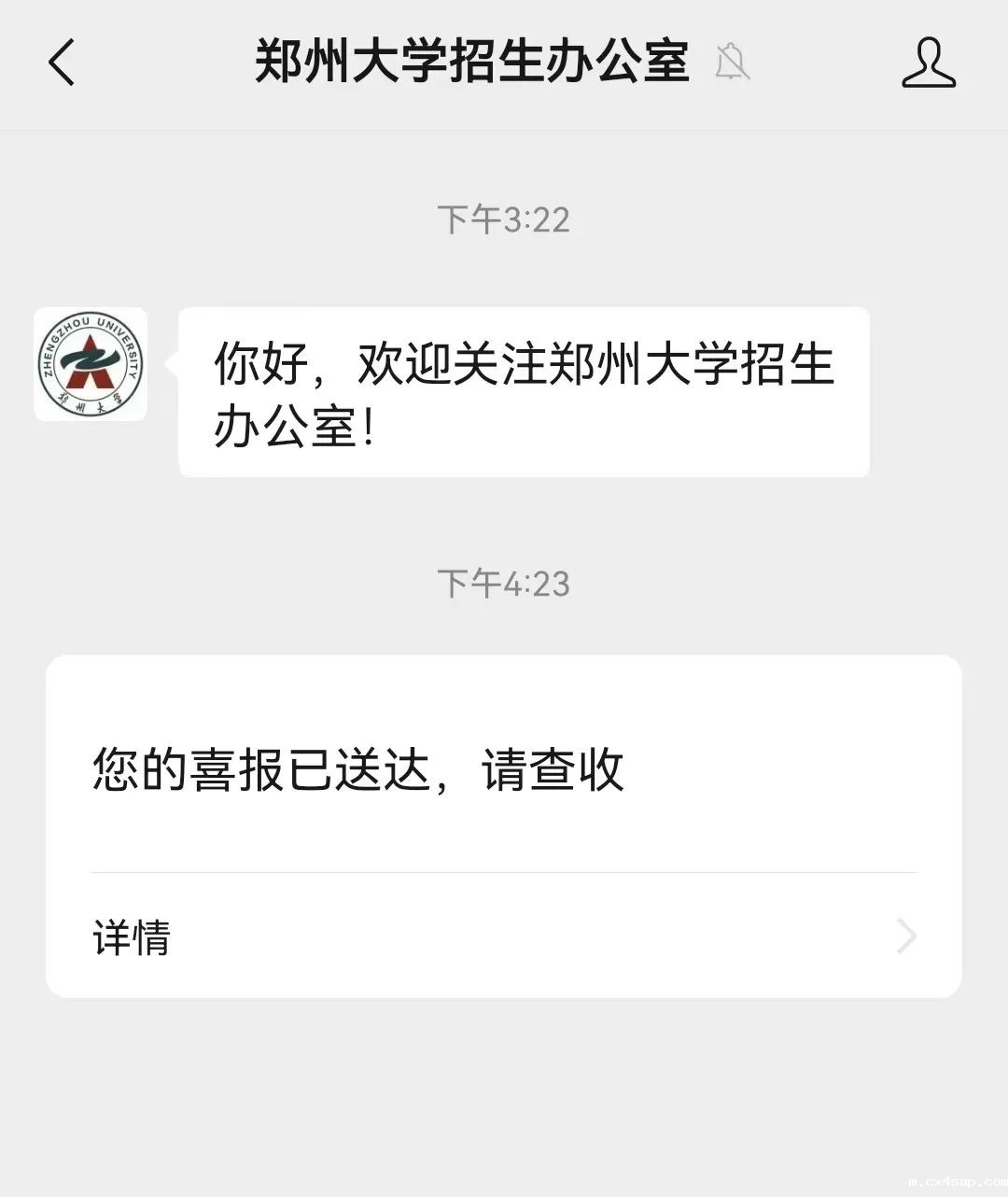This screenshot has width=1008, height=1197.
Task: Open the account profile icon
Action: pos(928,63)
